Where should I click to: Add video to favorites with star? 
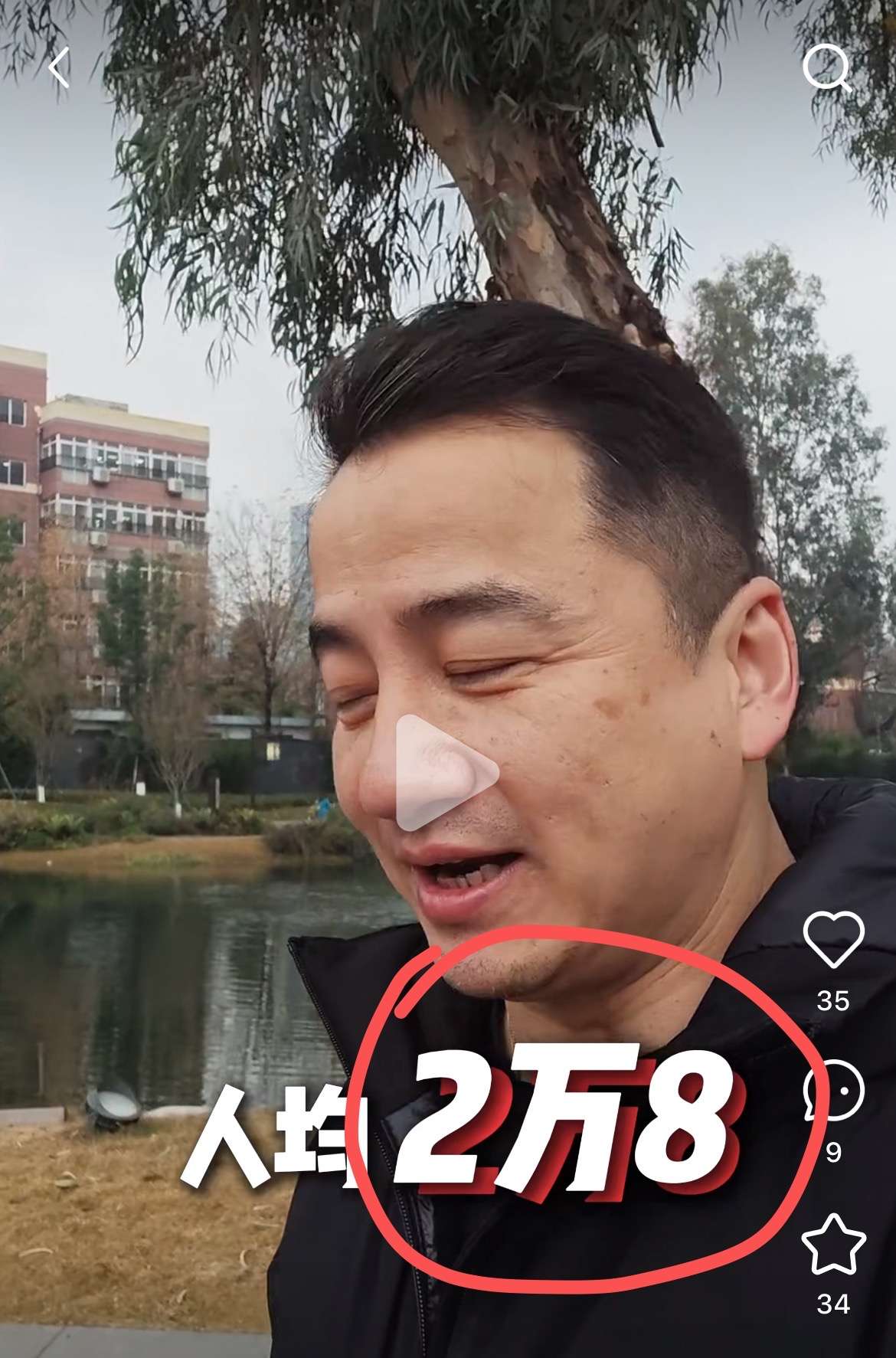pyautogui.click(x=833, y=1244)
